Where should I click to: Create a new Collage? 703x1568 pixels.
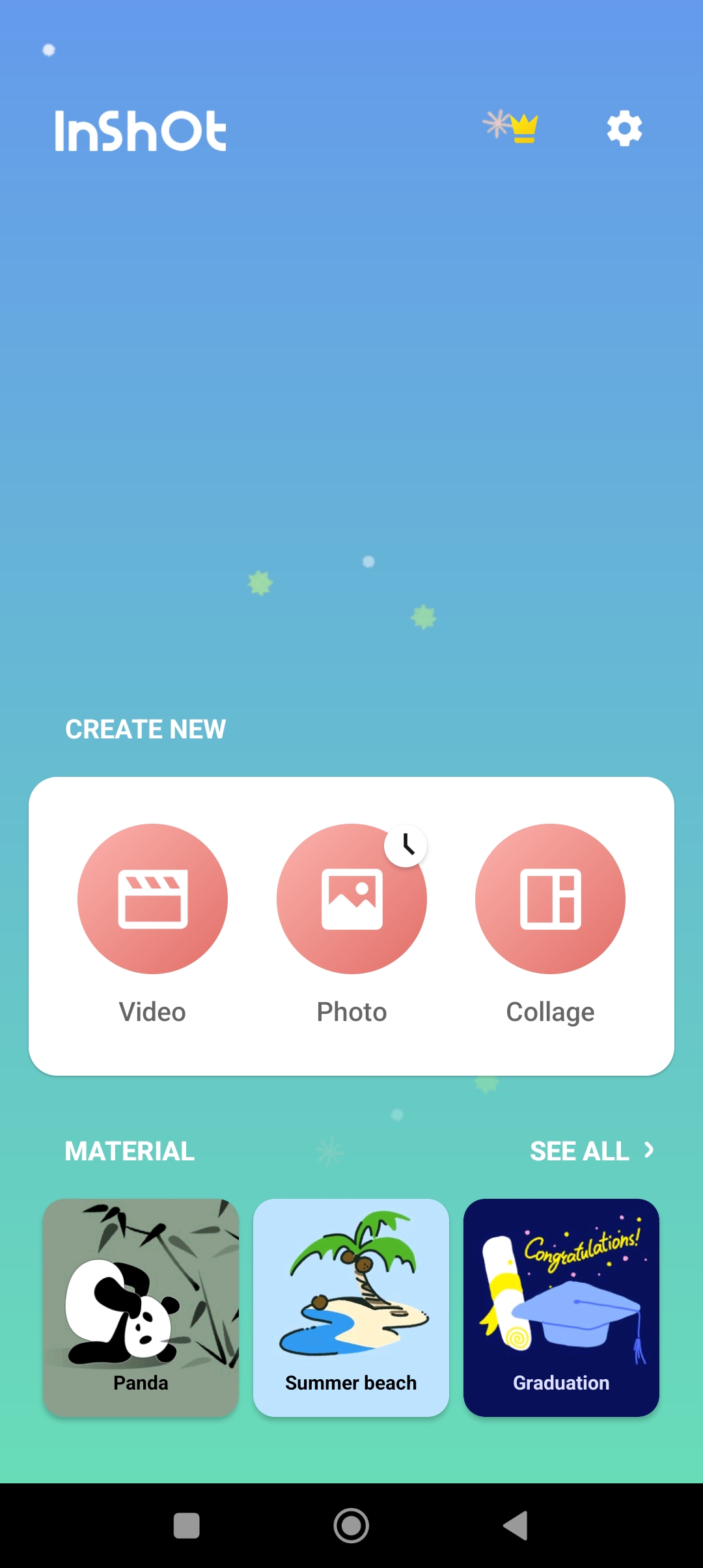tap(550, 899)
